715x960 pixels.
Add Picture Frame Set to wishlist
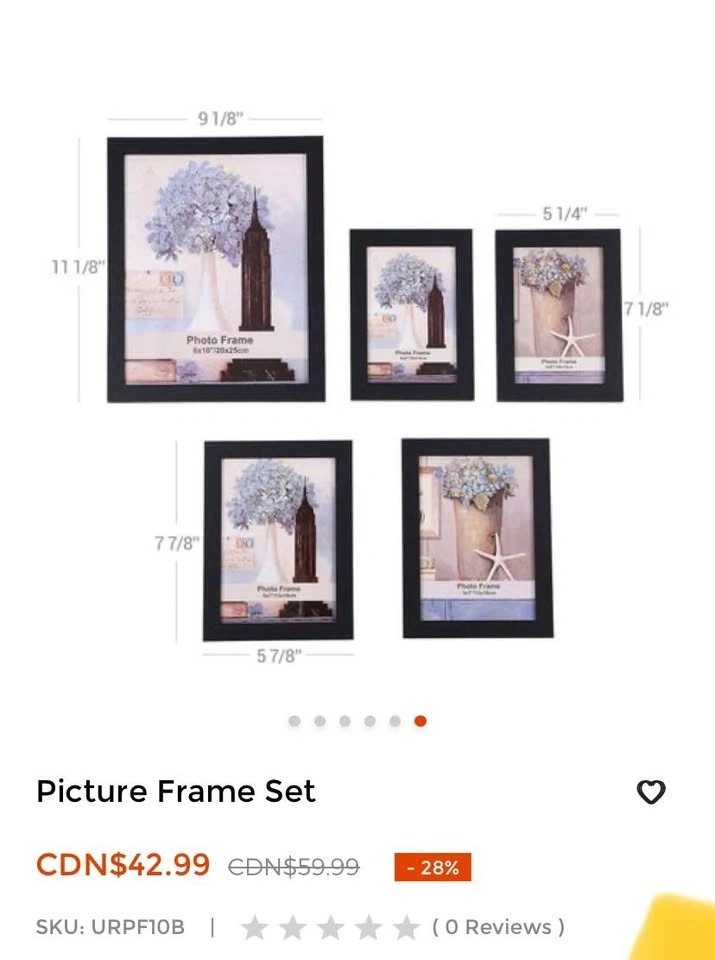pyautogui.click(x=651, y=792)
